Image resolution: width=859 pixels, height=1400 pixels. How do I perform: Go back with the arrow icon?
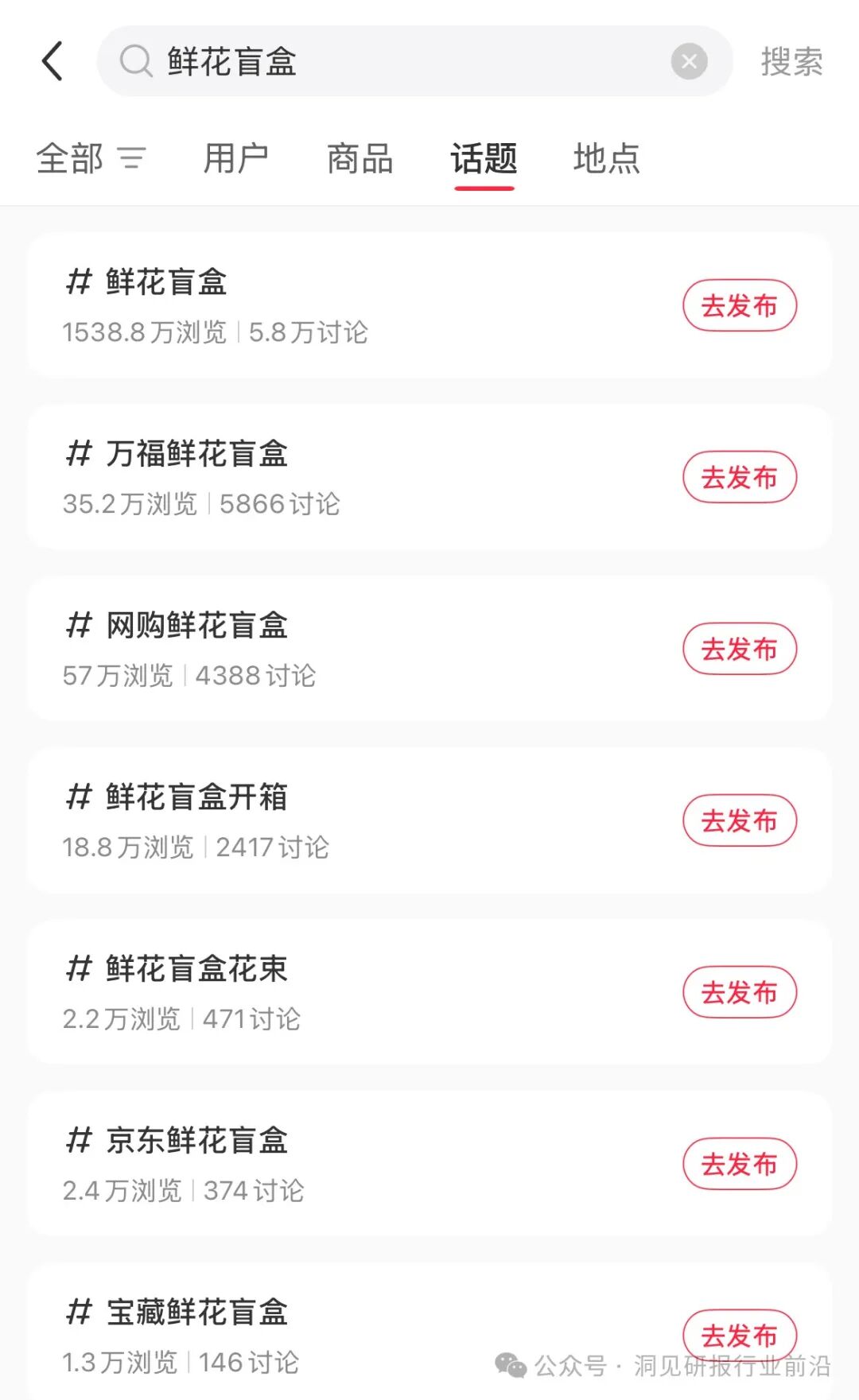click(x=52, y=61)
